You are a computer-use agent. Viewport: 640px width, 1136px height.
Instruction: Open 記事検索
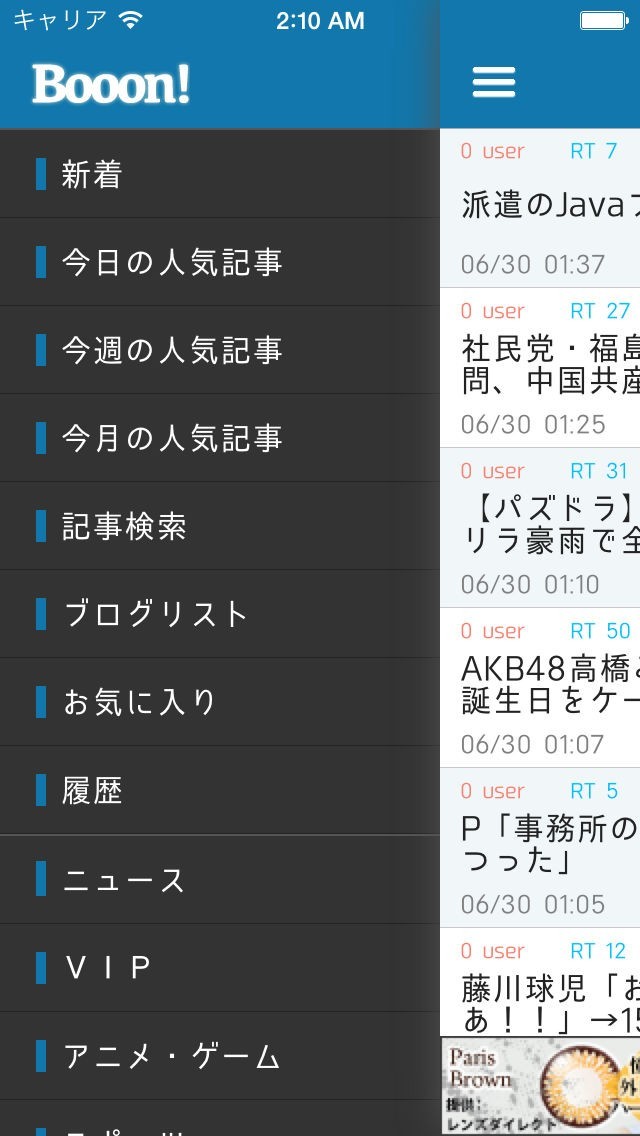[220, 526]
